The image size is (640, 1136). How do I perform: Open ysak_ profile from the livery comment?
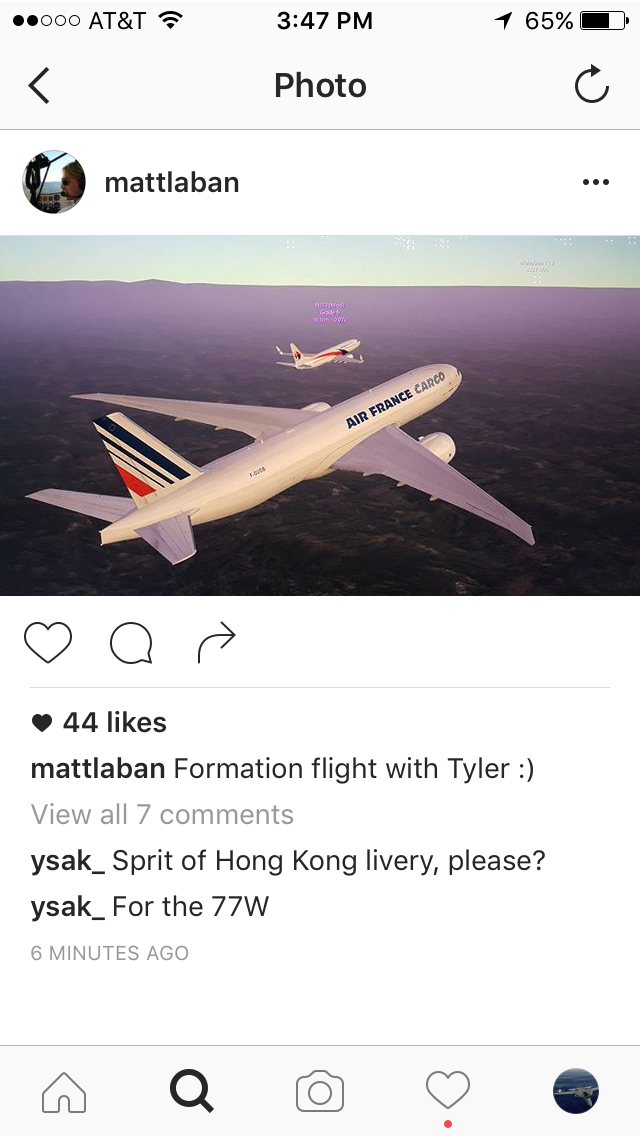[x=68, y=860]
